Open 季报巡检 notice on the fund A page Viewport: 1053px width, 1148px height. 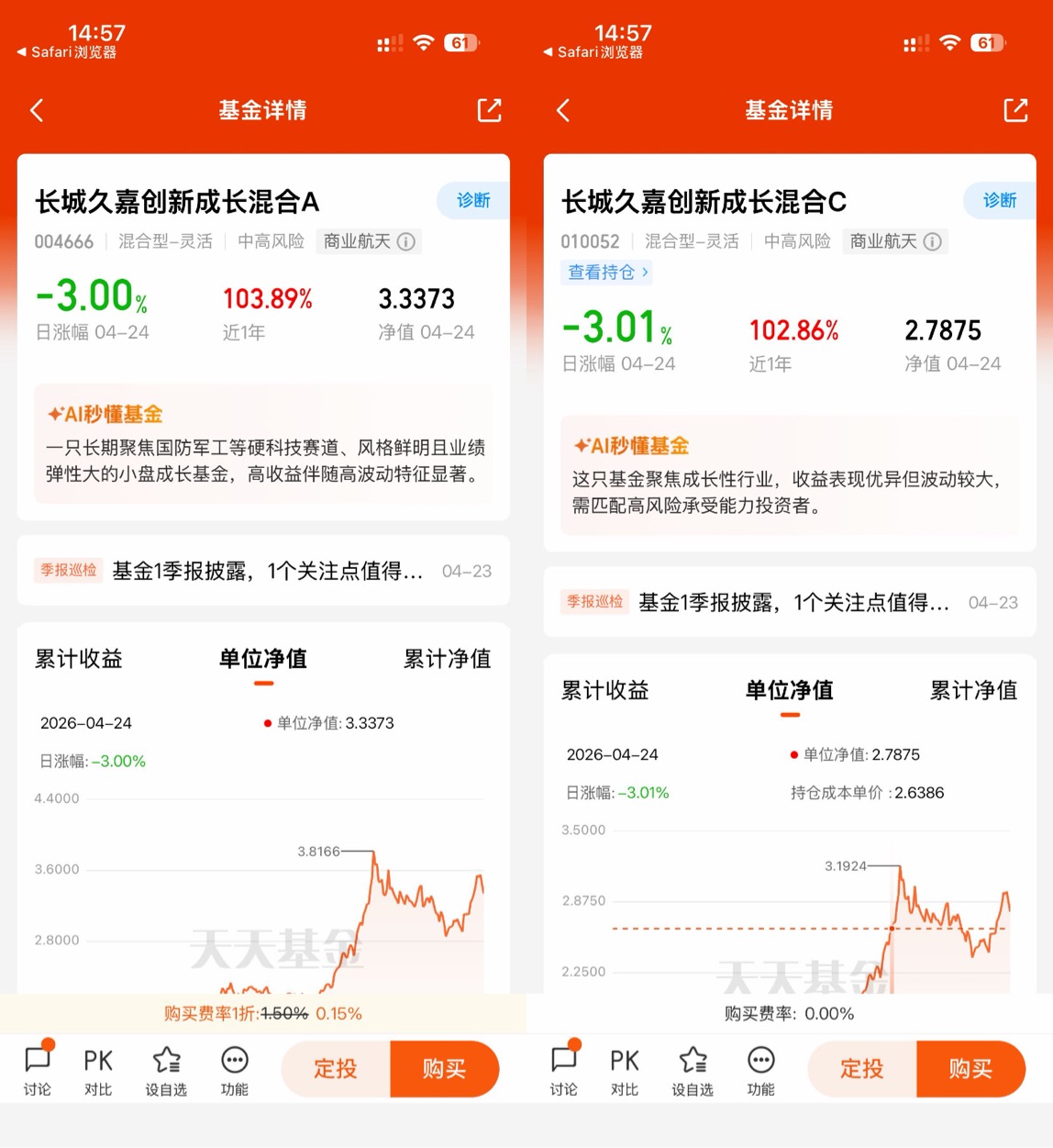(x=263, y=571)
